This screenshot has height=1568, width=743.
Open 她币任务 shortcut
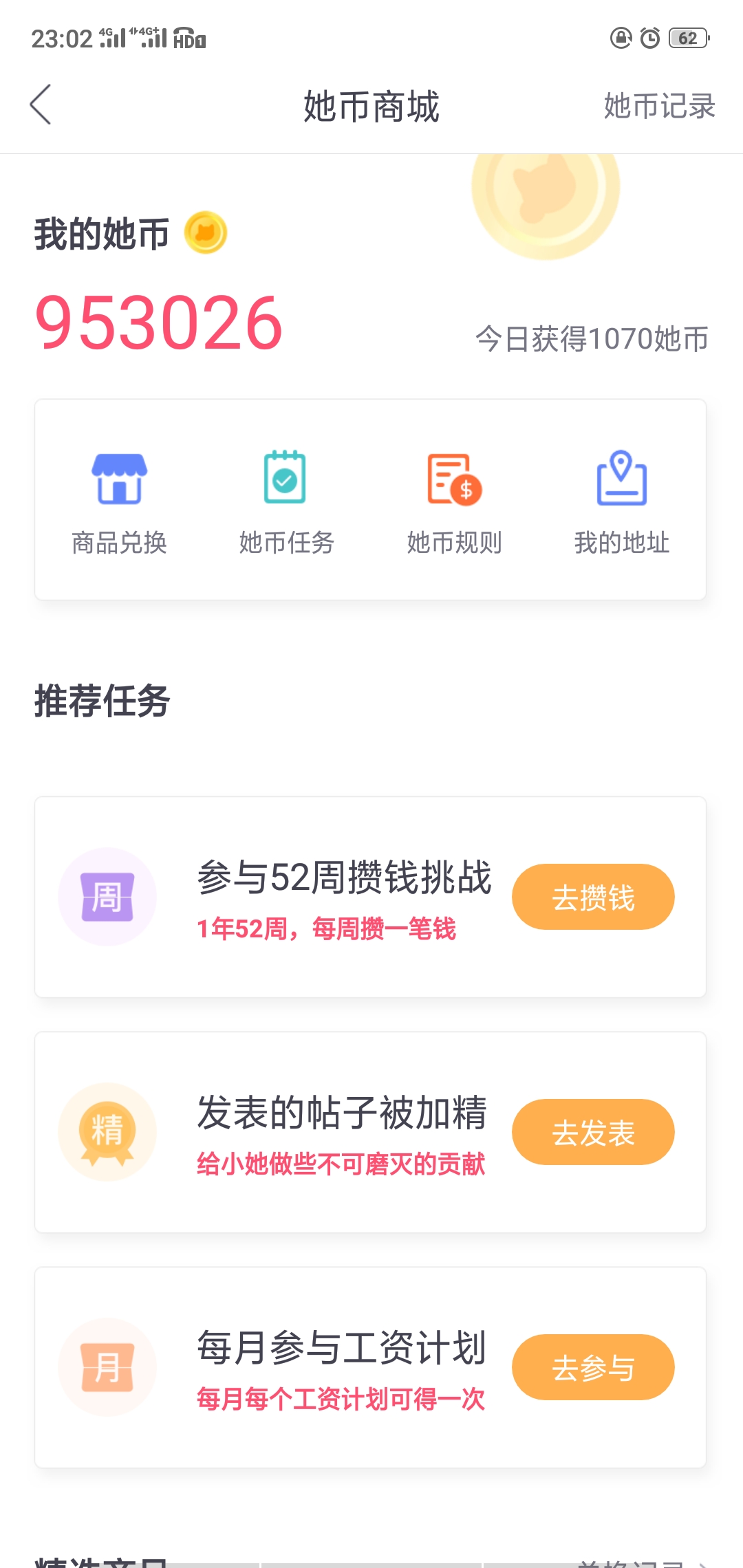(286, 502)
